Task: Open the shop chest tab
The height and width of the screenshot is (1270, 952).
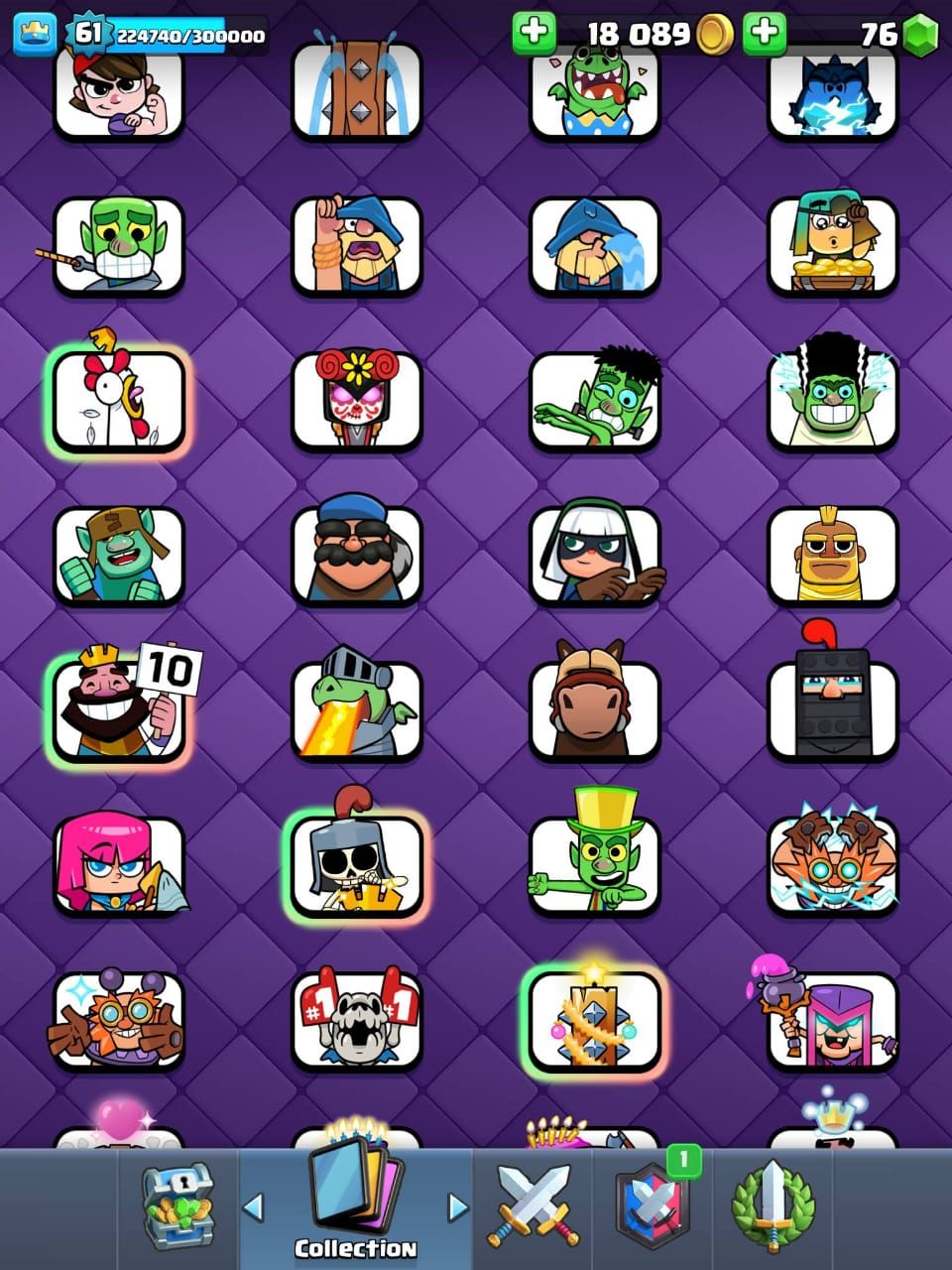Action: (178, 1206)
